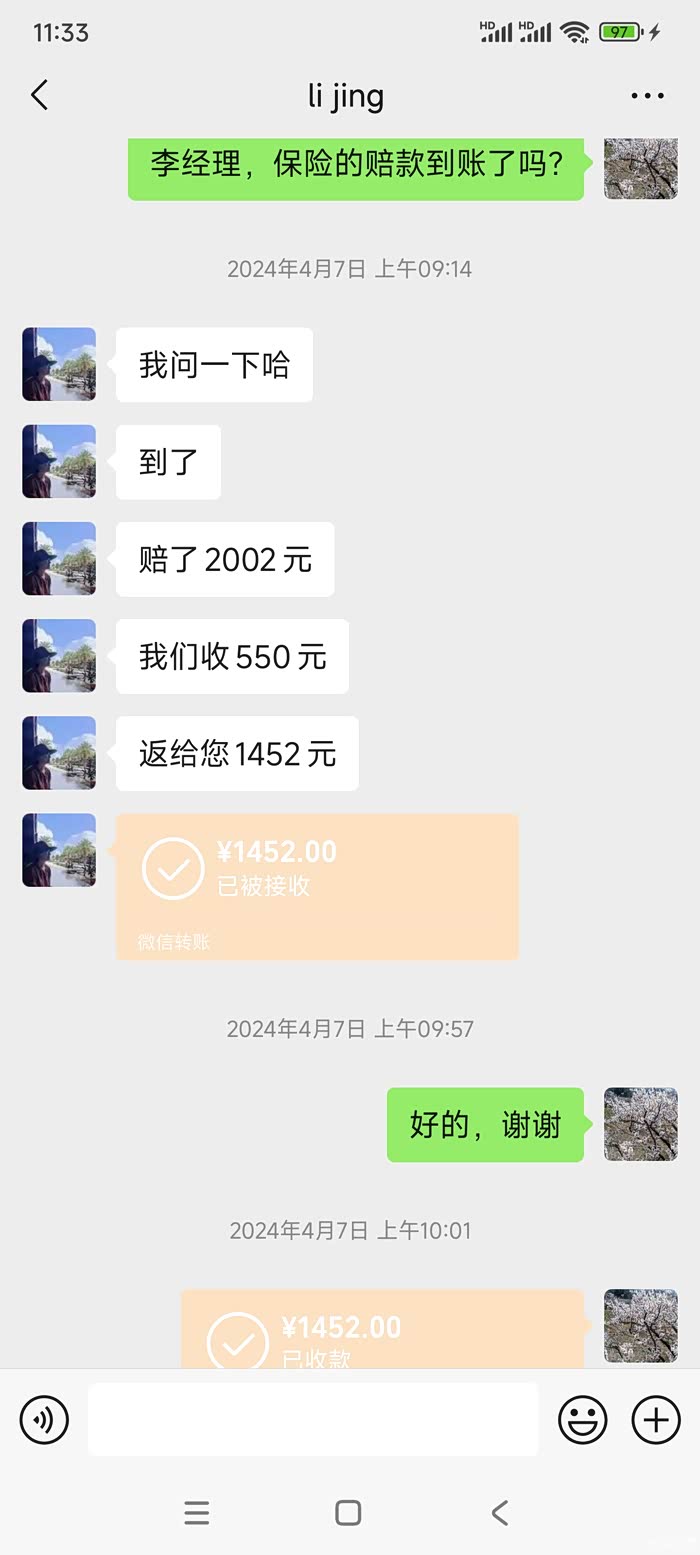View li jing's profile from 我问一下哈 avatar
Screen dimensions: 700x1555
coord(59,365)
